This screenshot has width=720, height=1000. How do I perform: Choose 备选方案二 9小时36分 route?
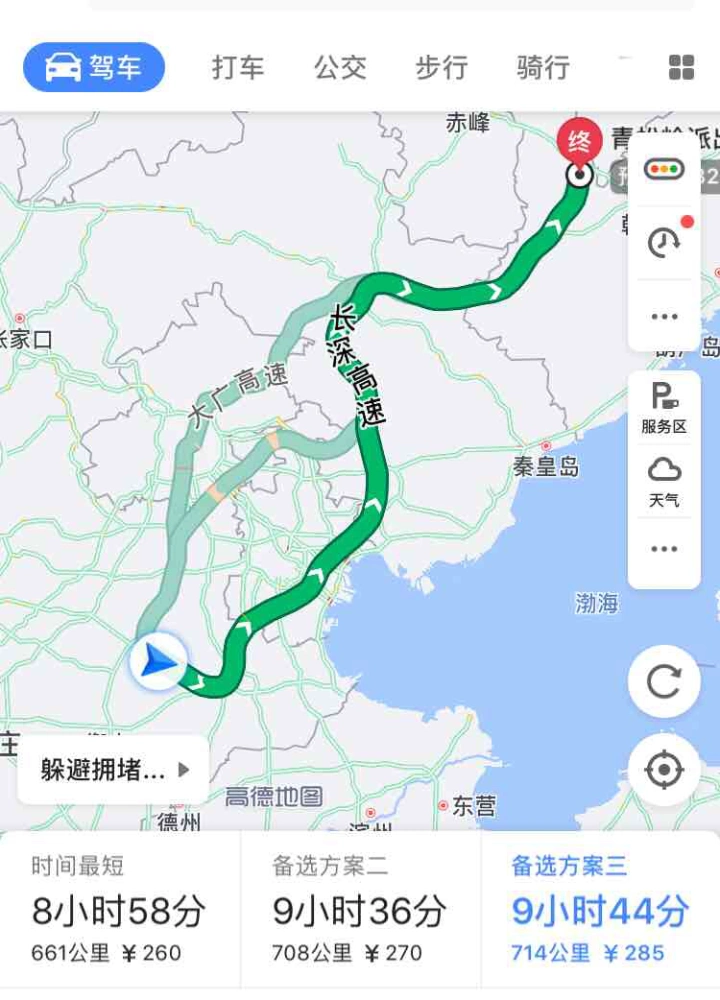click(x=360, y=910)
